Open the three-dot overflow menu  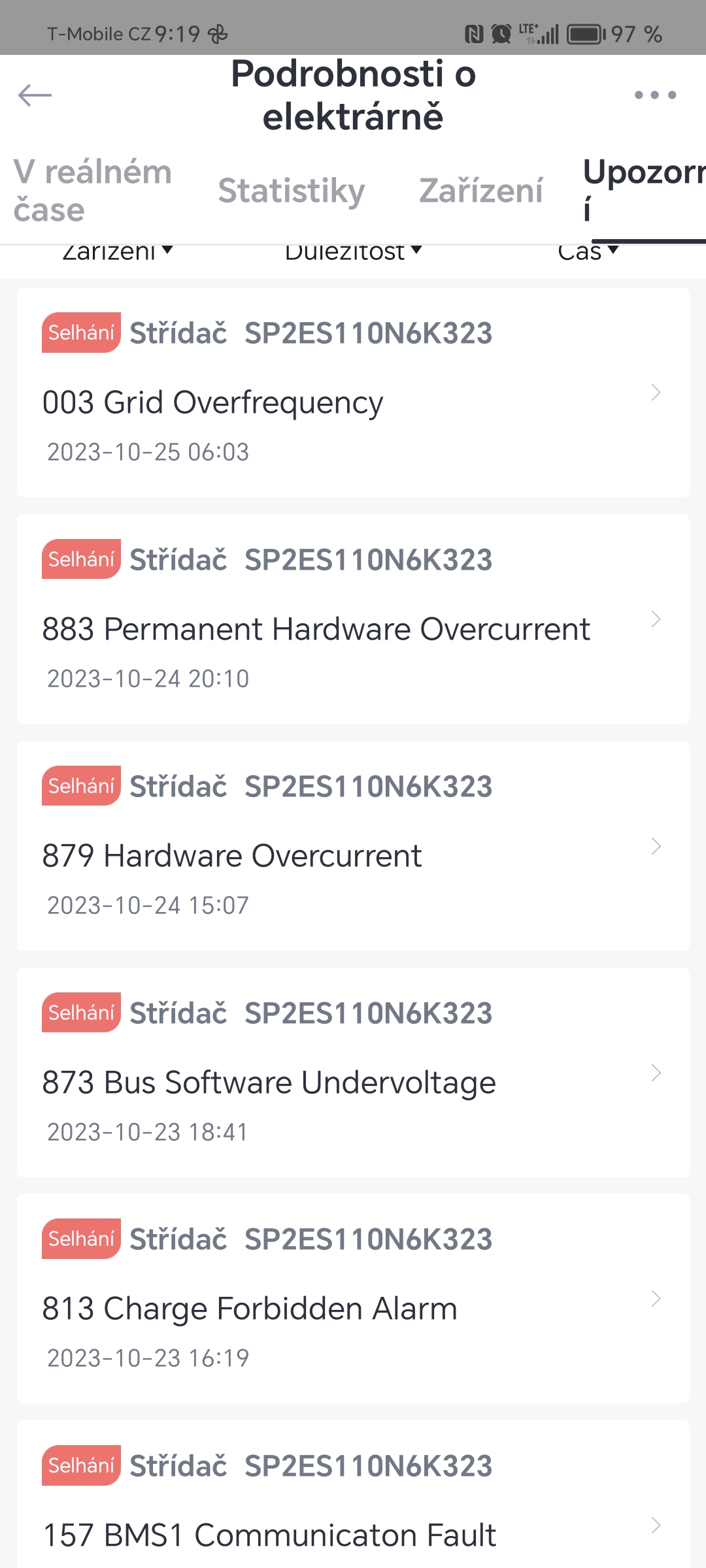pyautogui.click(x=655, y=95)
